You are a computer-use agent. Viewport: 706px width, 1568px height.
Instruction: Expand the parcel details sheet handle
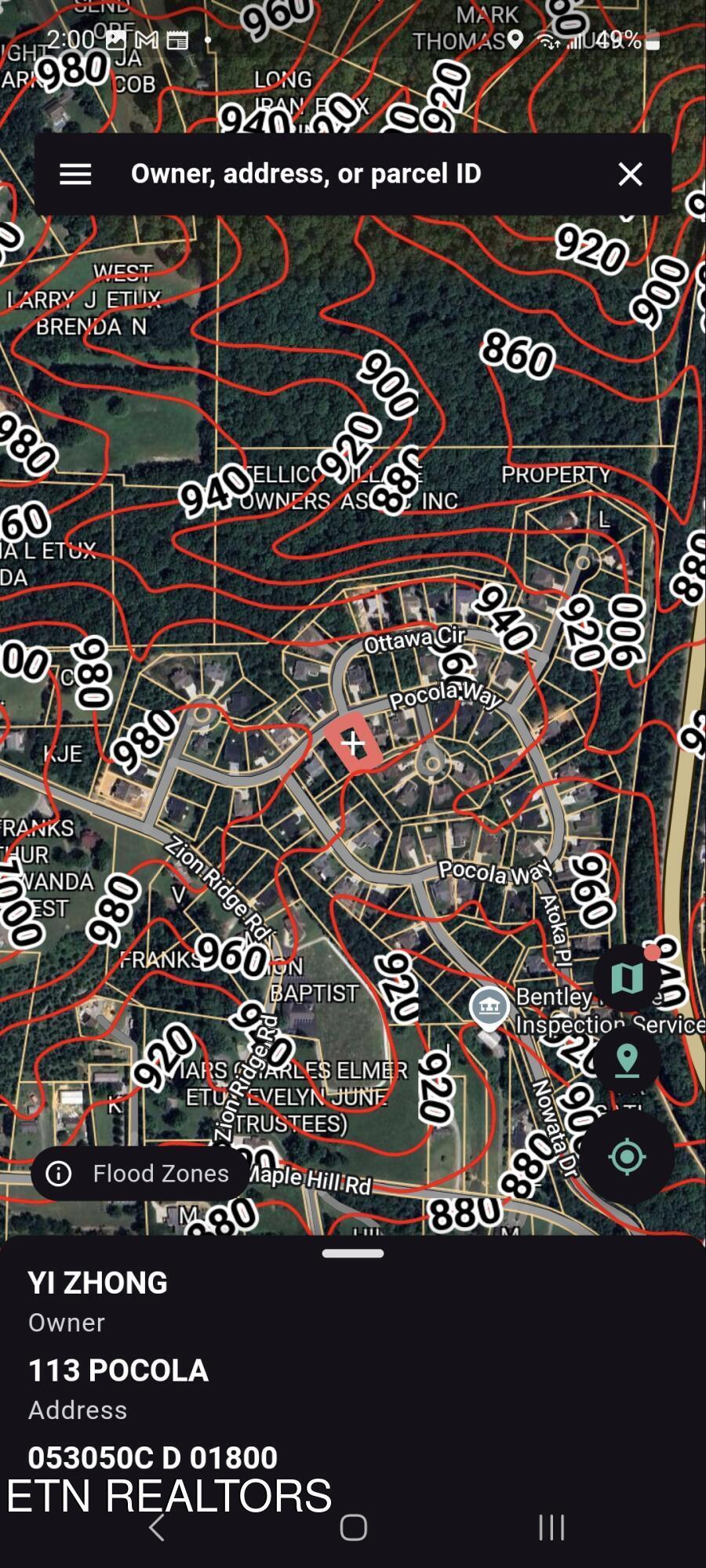353,1253
